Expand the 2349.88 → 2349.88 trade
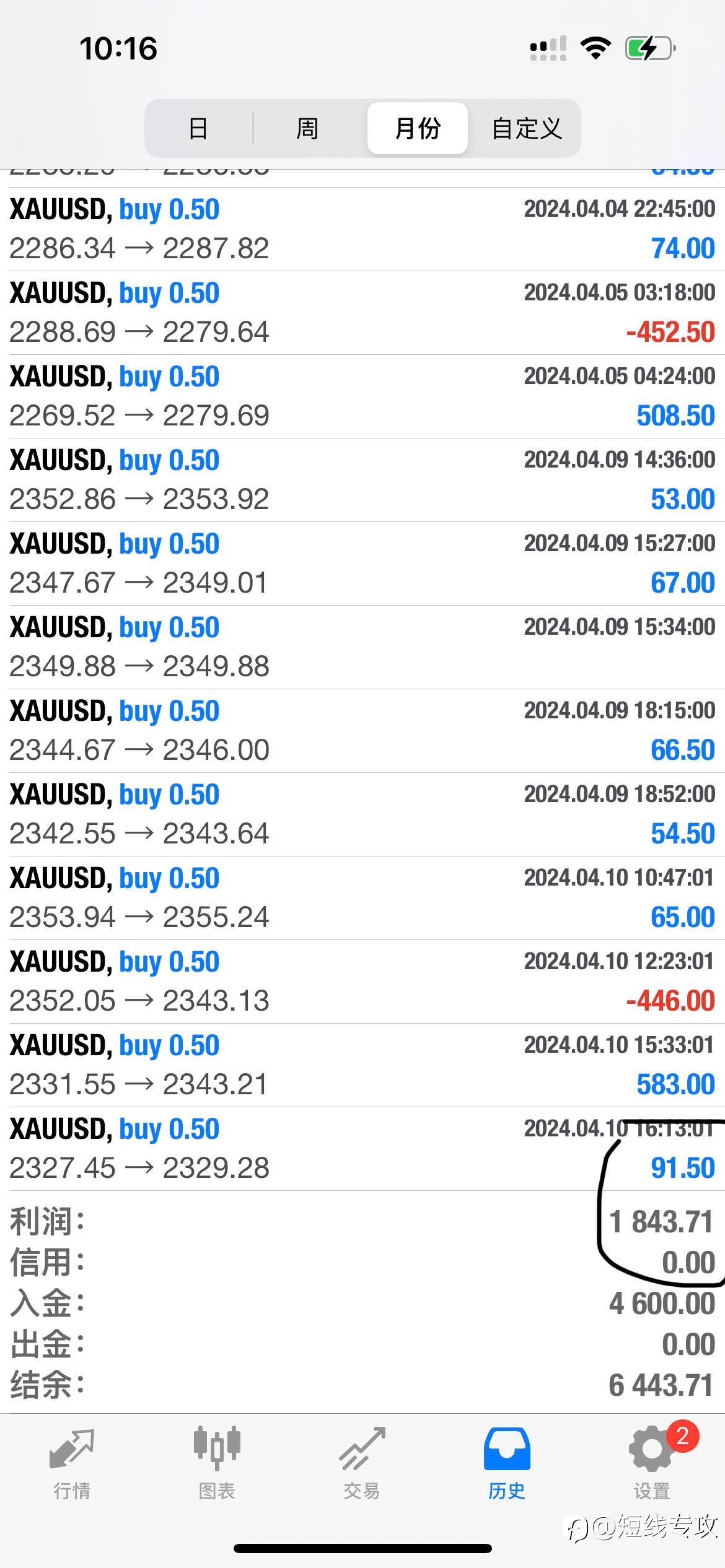This screenshot has width=725, height=1568. (362, 647)
